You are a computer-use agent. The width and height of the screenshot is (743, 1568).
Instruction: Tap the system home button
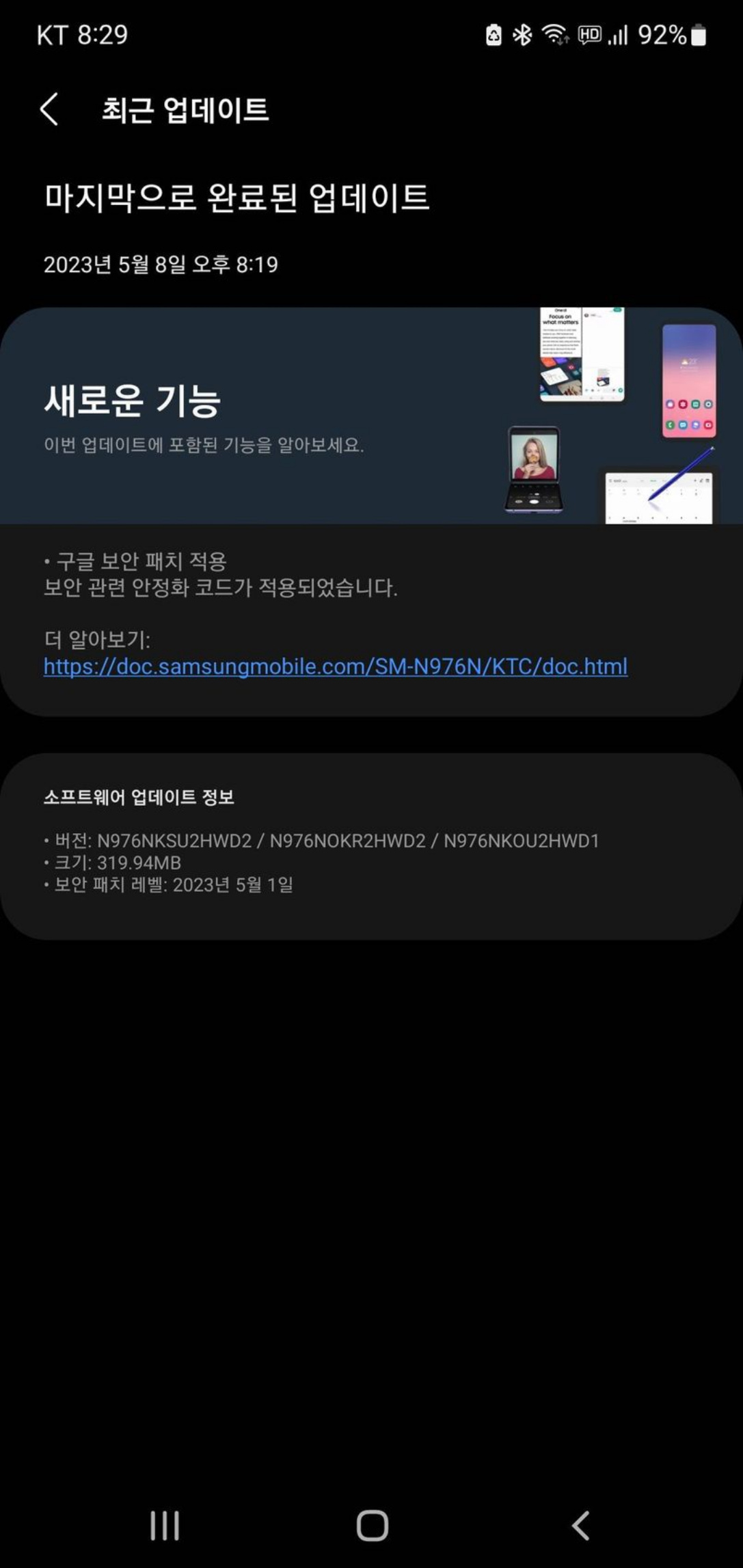pyautogui.click(x=372, y=1525)
